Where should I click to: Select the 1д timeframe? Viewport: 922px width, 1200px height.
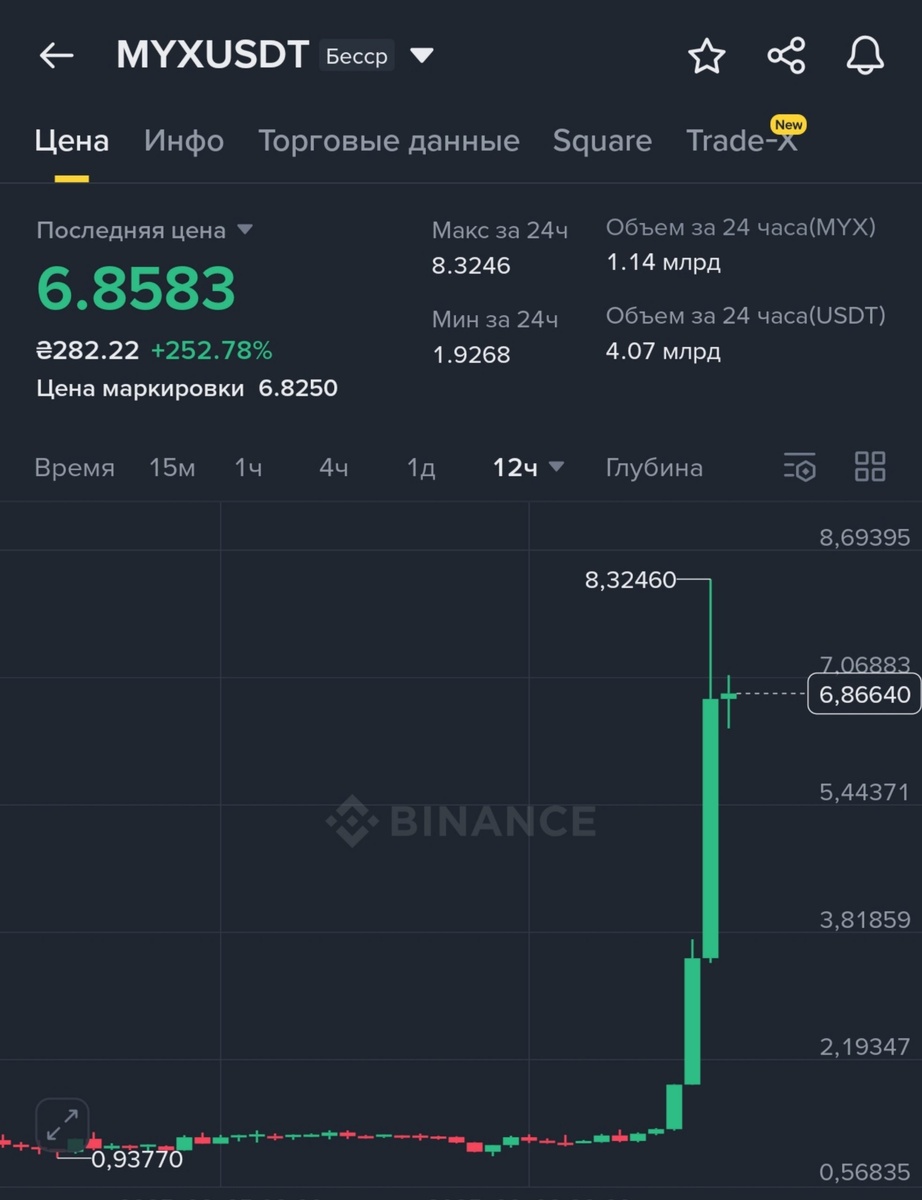point(421,467)
